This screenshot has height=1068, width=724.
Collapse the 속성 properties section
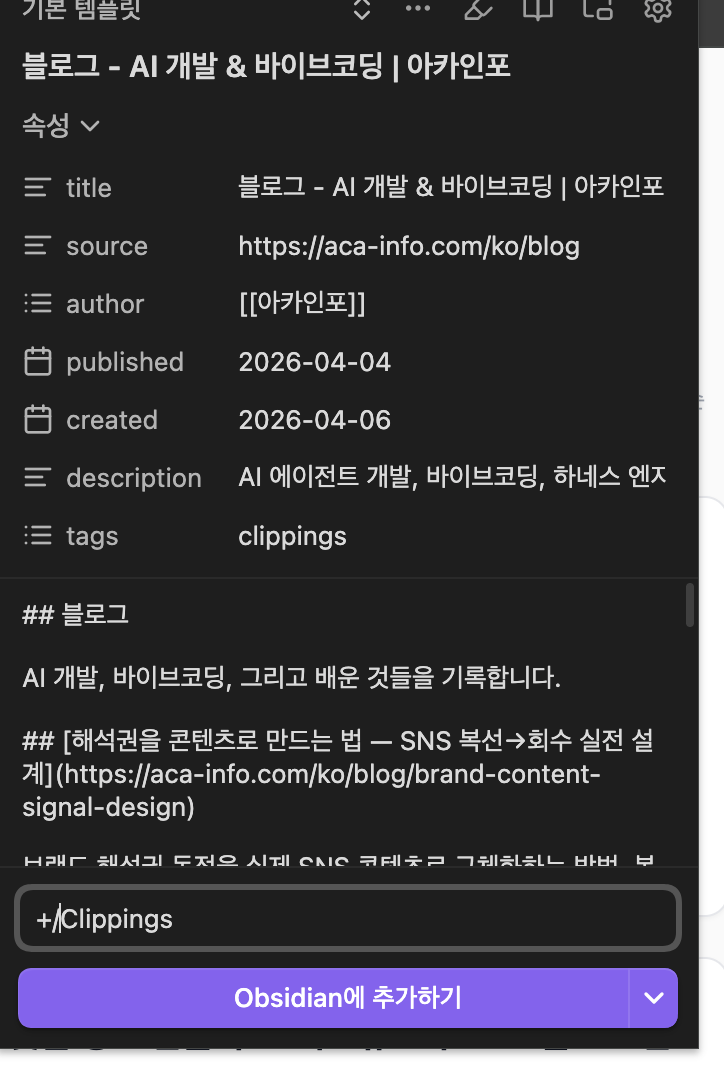click(x=62, y=126)
